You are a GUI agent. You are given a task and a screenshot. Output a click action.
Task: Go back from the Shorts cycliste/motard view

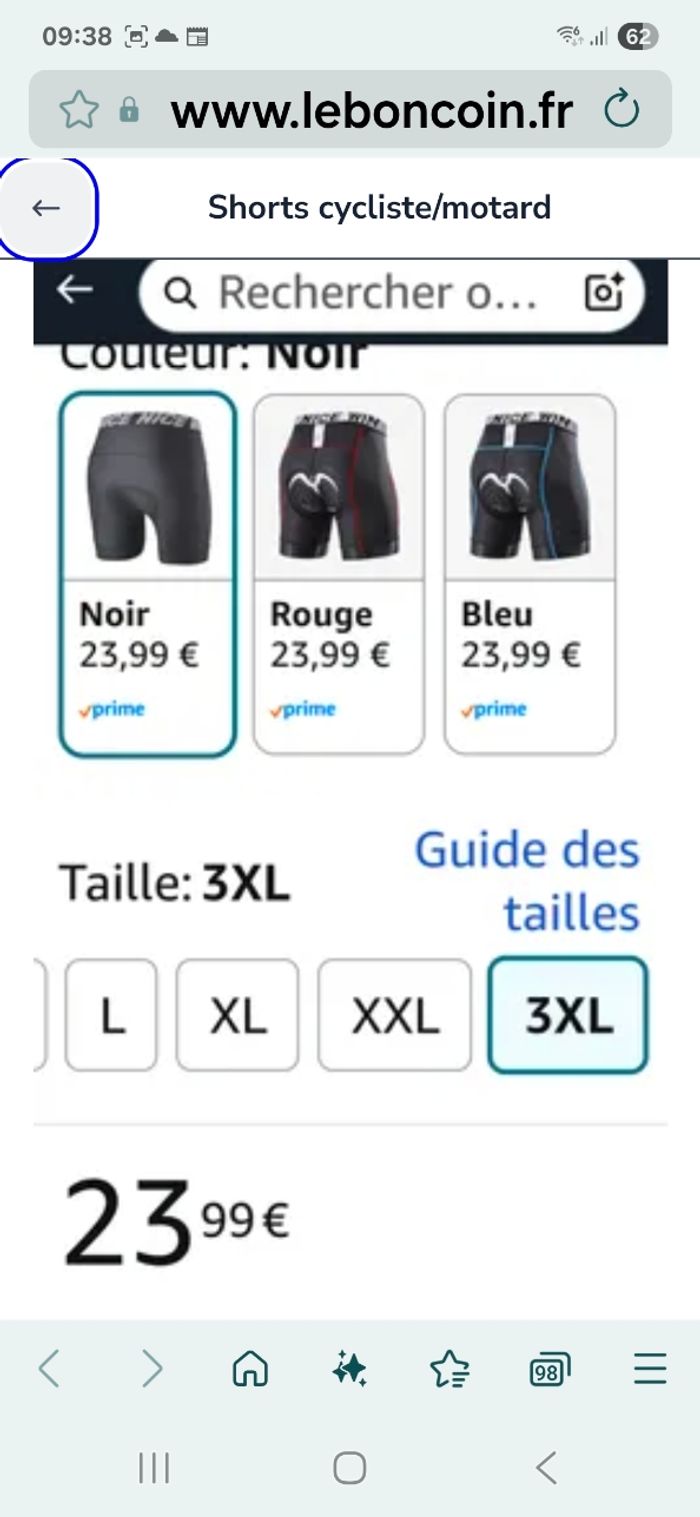click(x=46, y=208)
